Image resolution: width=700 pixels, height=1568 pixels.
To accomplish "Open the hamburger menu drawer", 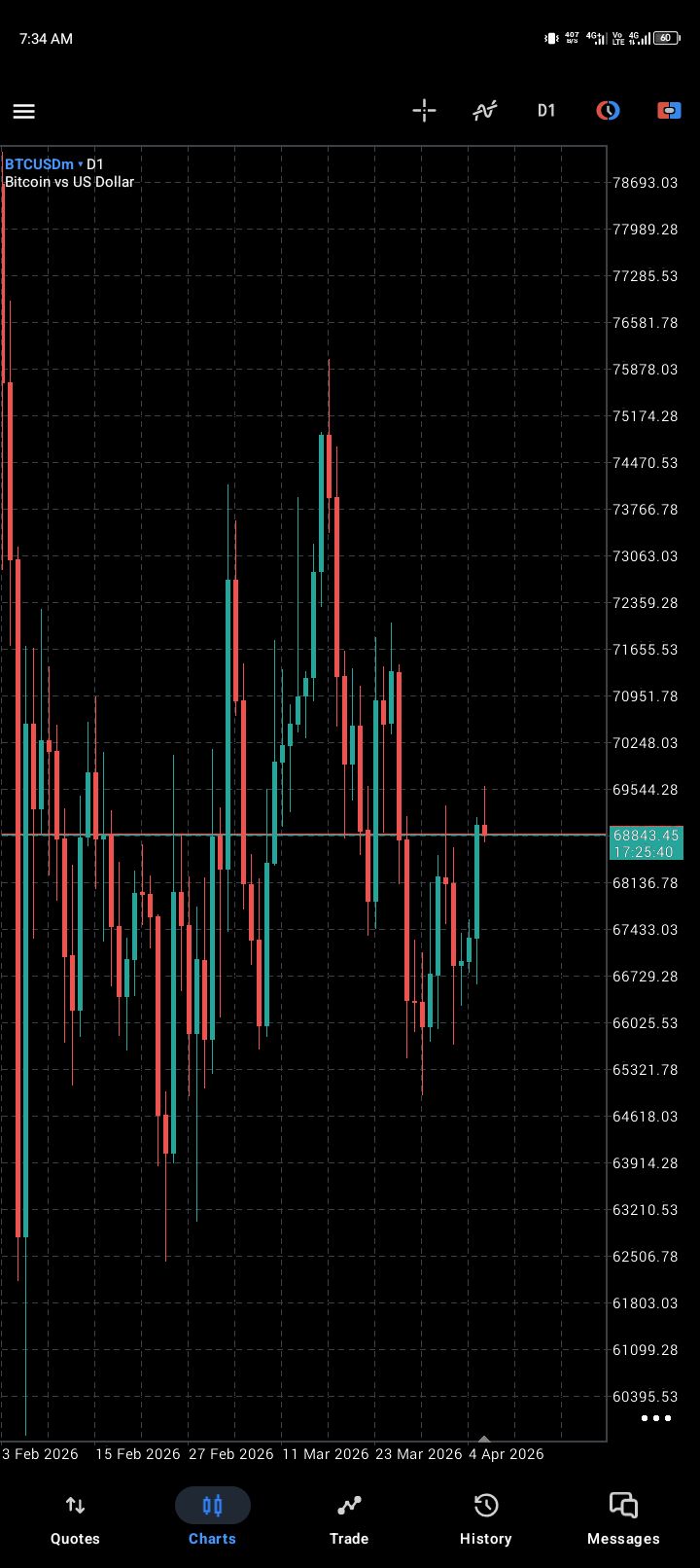I will pos(24,111).
